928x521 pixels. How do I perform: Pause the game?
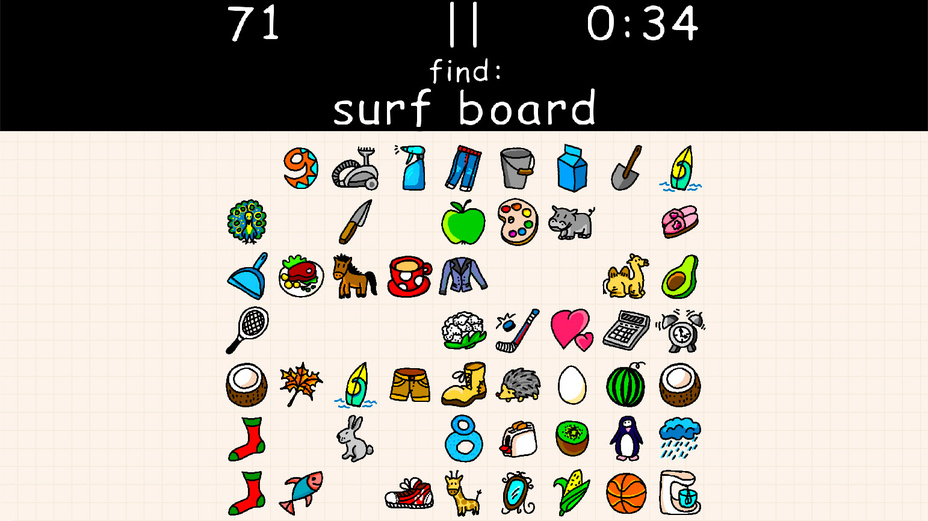click(x=464, y=25)
